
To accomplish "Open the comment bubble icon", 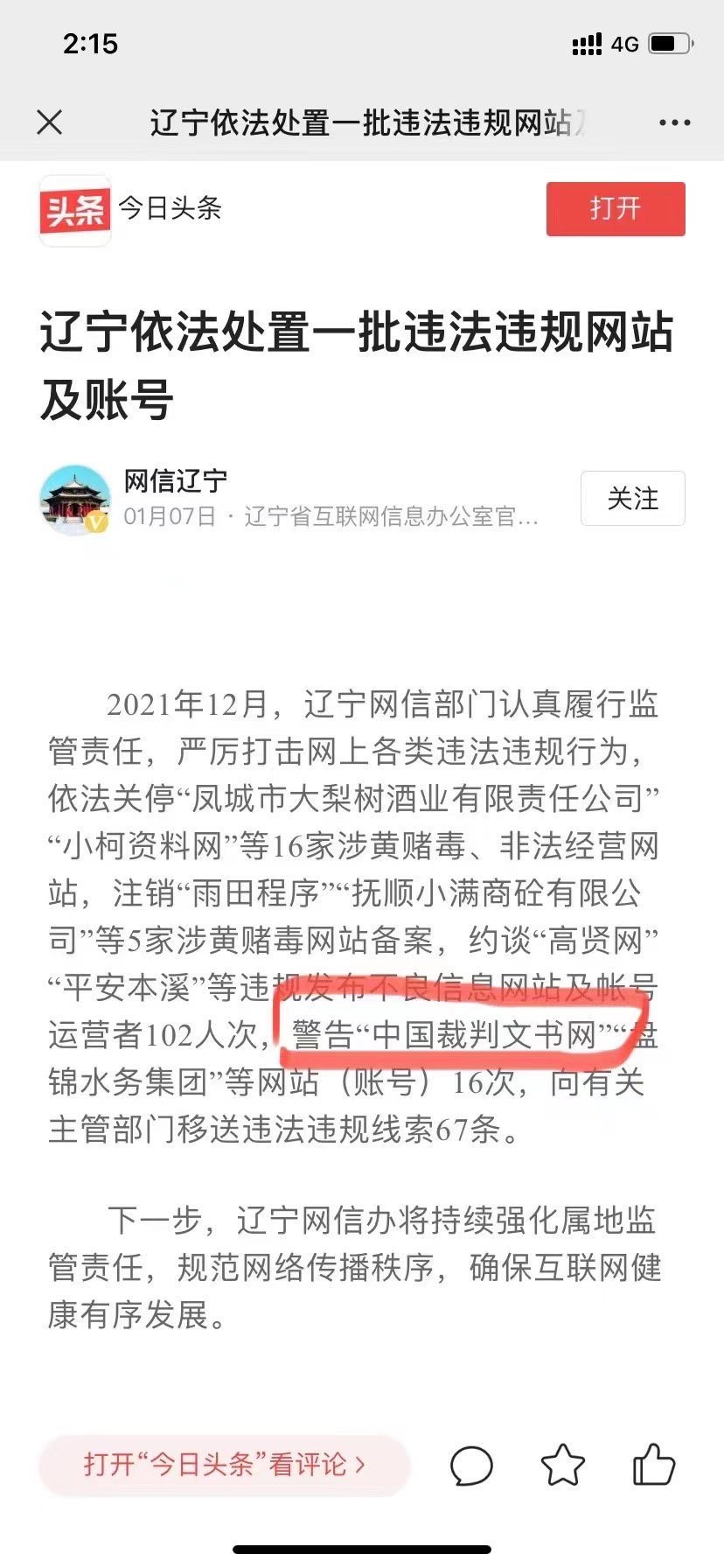I will click(x=471, y=1465).
